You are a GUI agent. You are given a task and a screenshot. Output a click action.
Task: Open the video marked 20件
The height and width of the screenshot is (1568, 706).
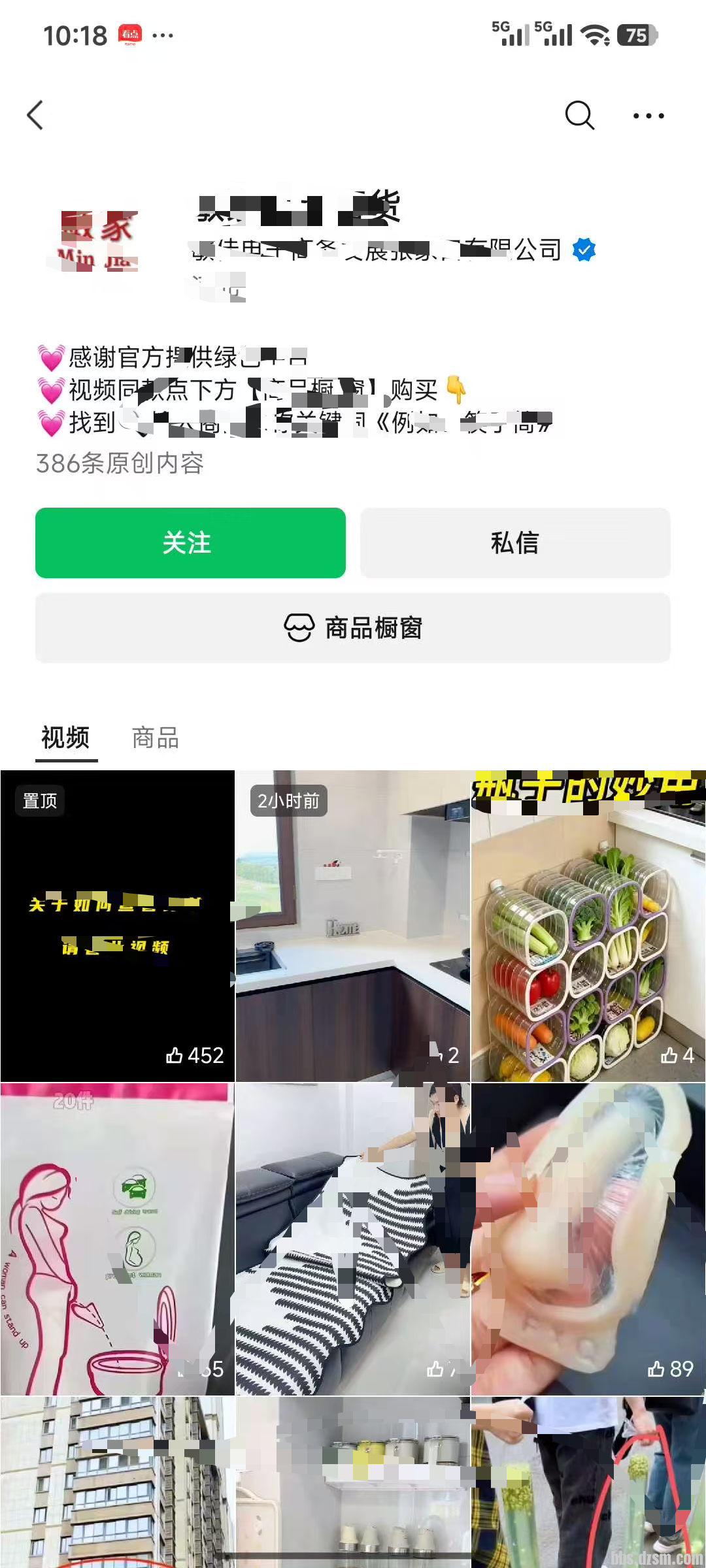[118, 1239]
